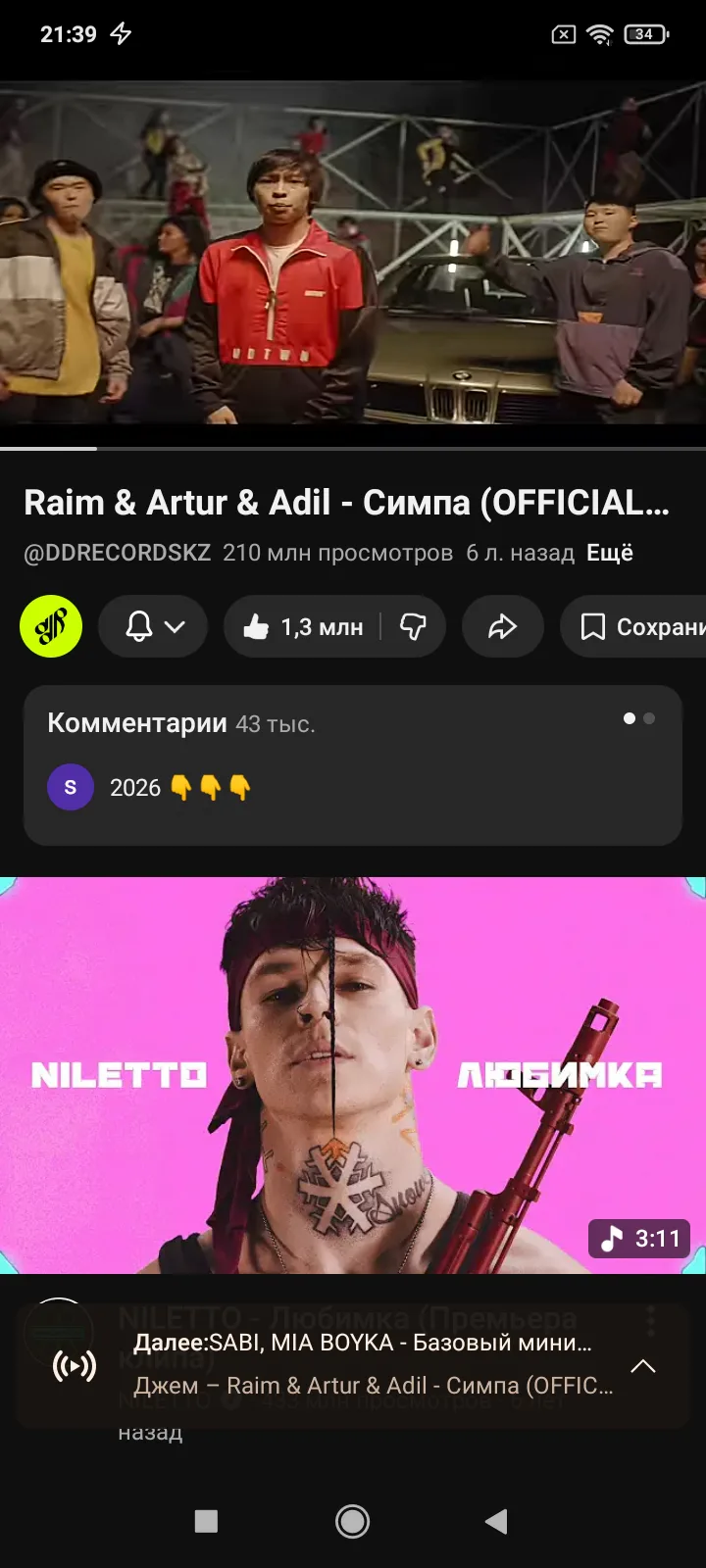
Task: Tap the video player to show controls
Action: (352, 255)
